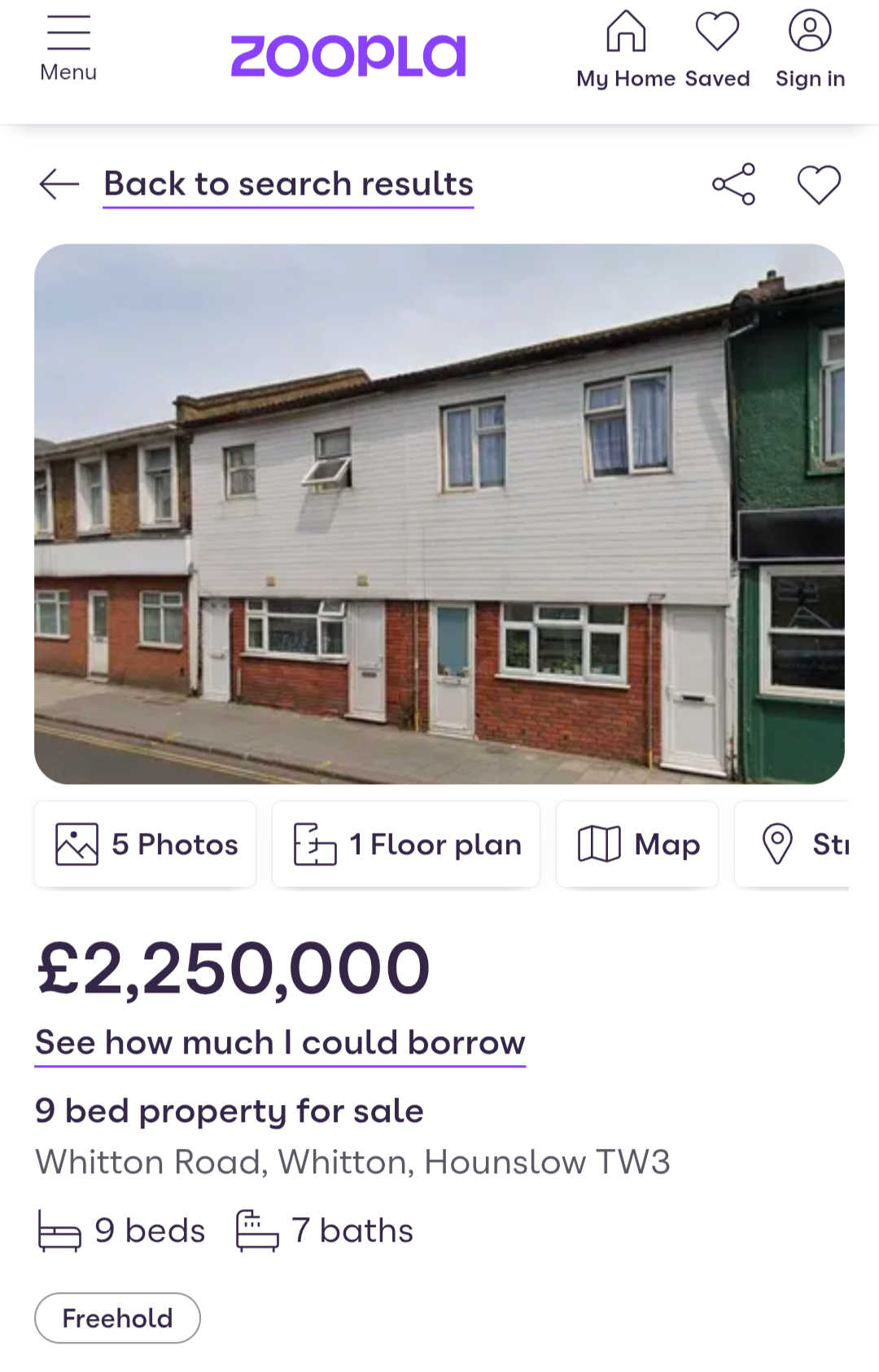Screen dimensions: 879x1372
Task: See how much I could borrow
Action: 280,1043
